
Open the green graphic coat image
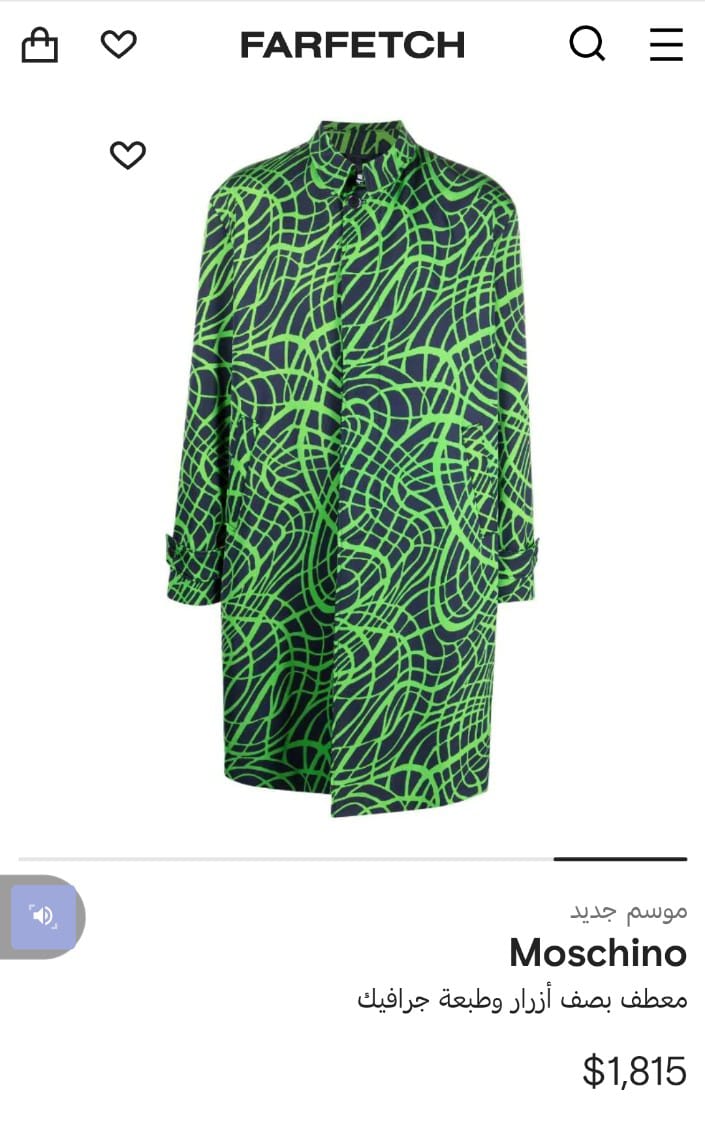[352, 465]
